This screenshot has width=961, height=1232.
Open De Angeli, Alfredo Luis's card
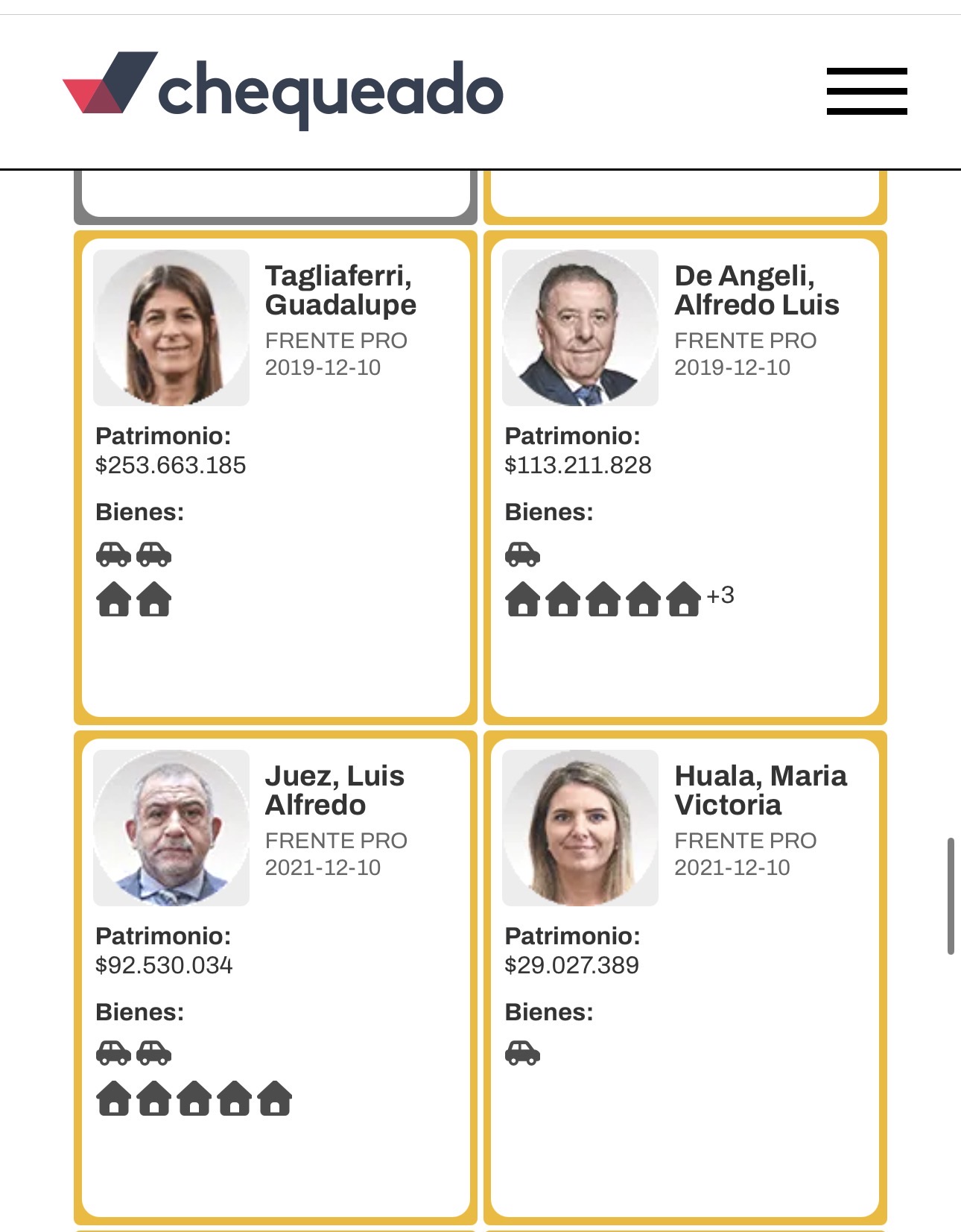685,477
